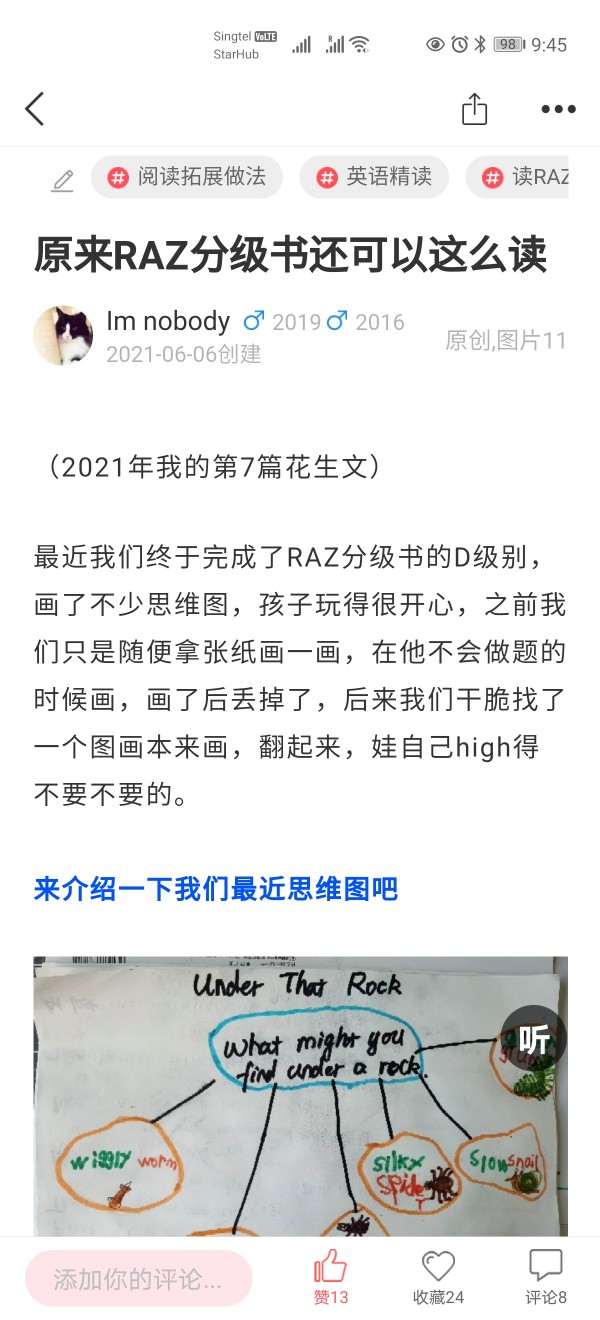This screenshot has height=1320, width=600.
Task: Go back using the top-left arrow
Action: pos(35,109)
